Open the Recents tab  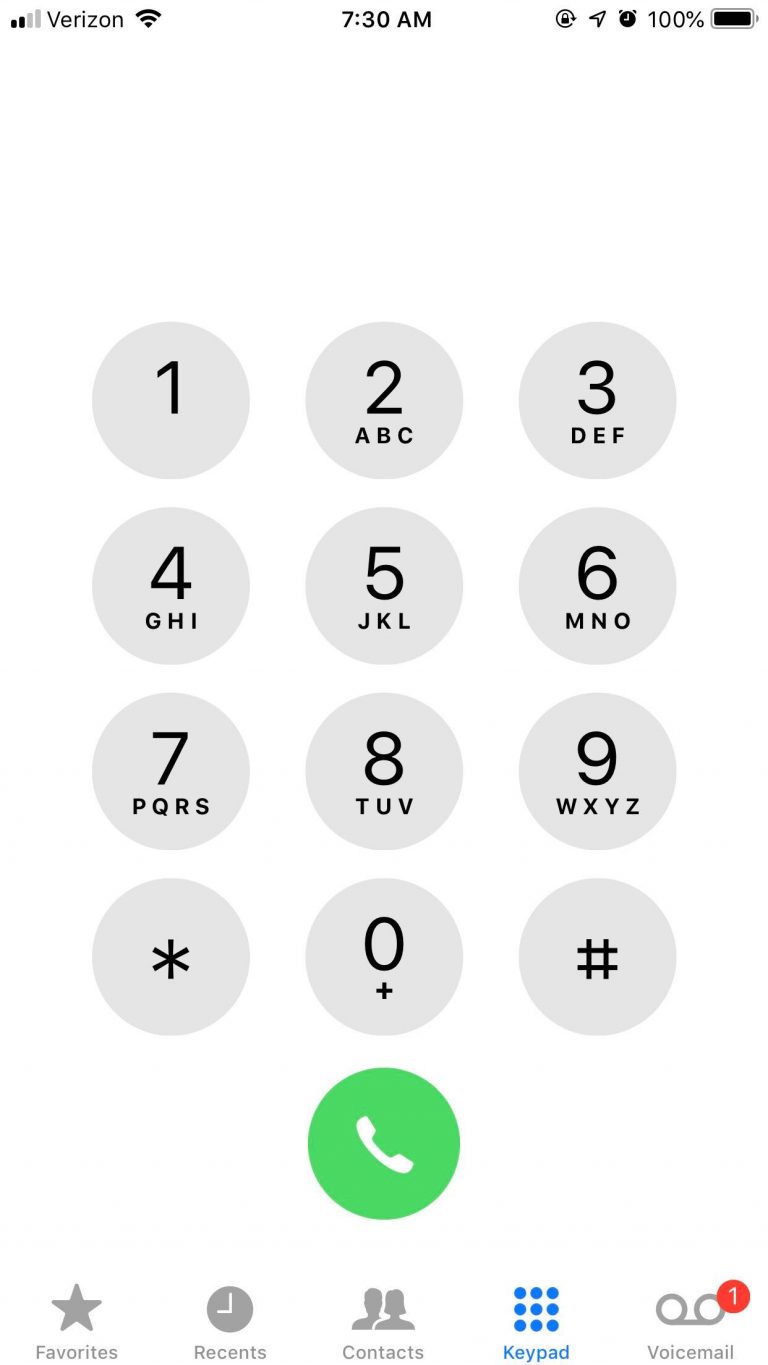[x=230, y=1322]
